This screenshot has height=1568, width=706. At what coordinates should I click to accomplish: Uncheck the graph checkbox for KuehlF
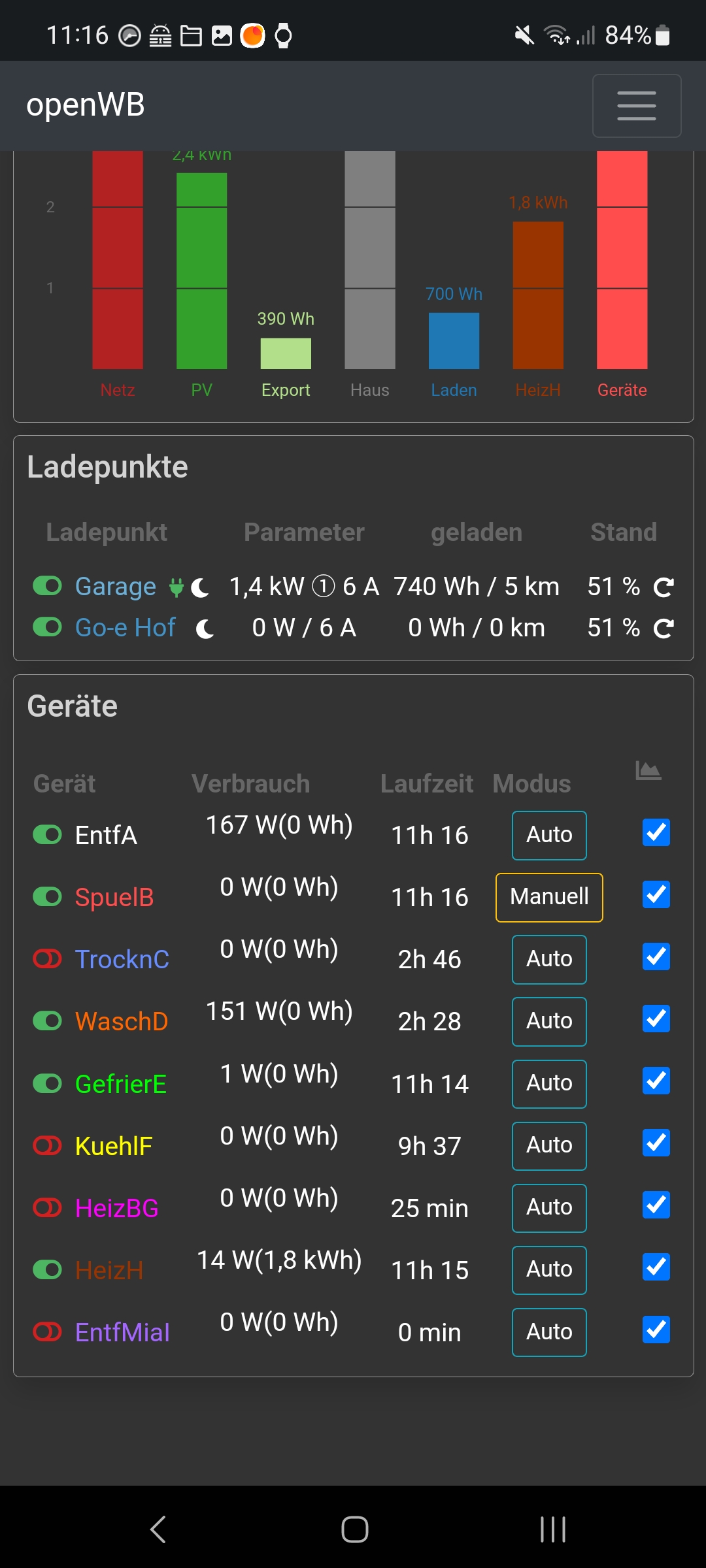(656, 1143)
